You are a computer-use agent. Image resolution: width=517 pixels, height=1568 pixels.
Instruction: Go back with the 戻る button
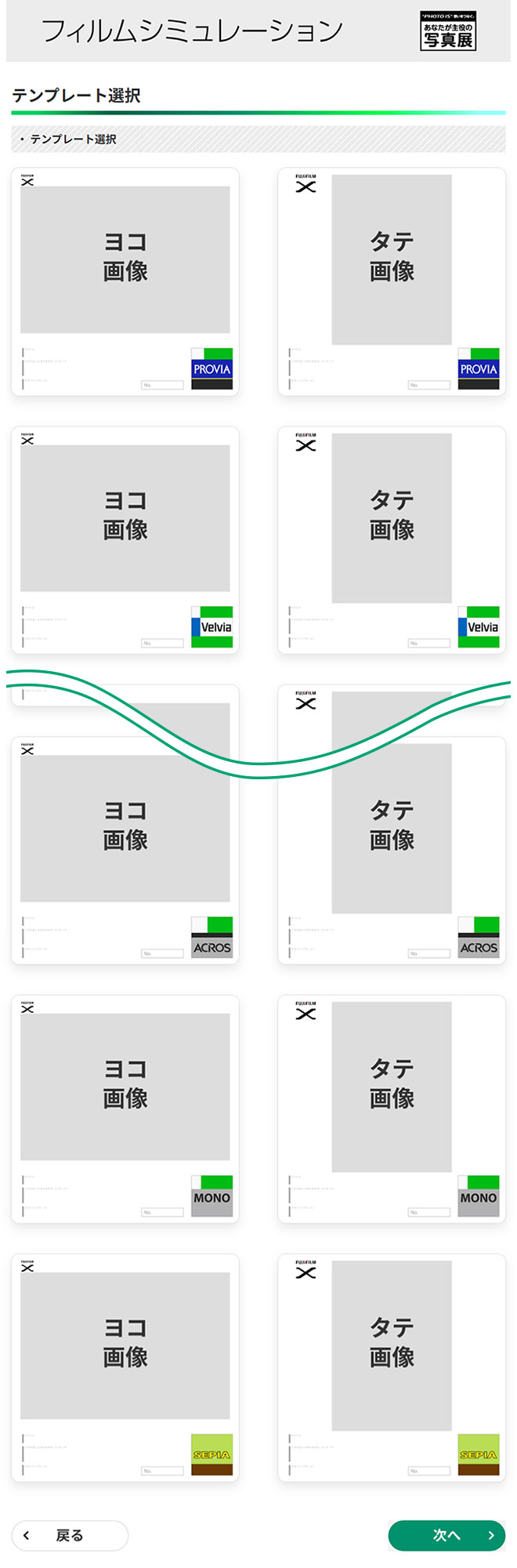(x=70, y=1535)
